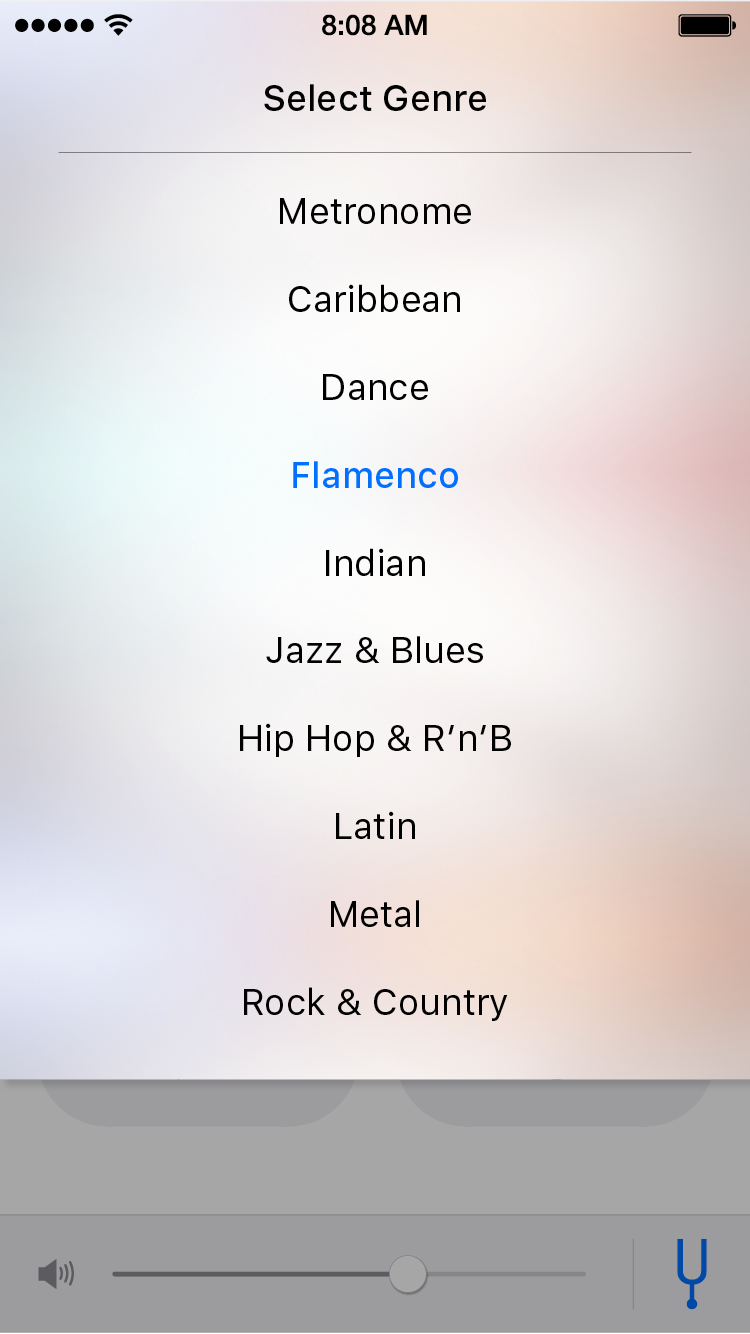750x1334 pixels.
Task: Tap the Wi-Fi status icon
Action: tap(117, 24)
